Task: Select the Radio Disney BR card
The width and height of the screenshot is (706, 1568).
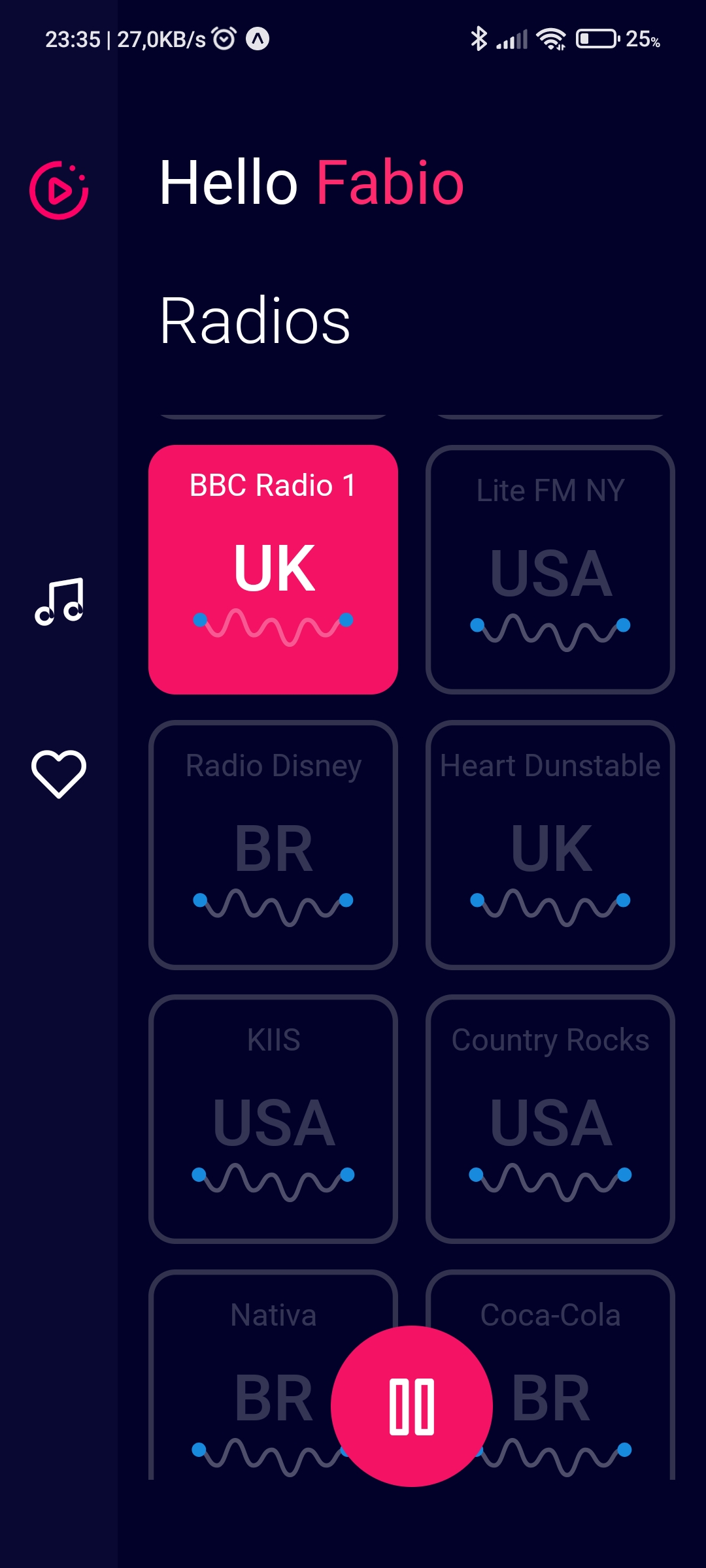Action: click(x=273, y=844)
